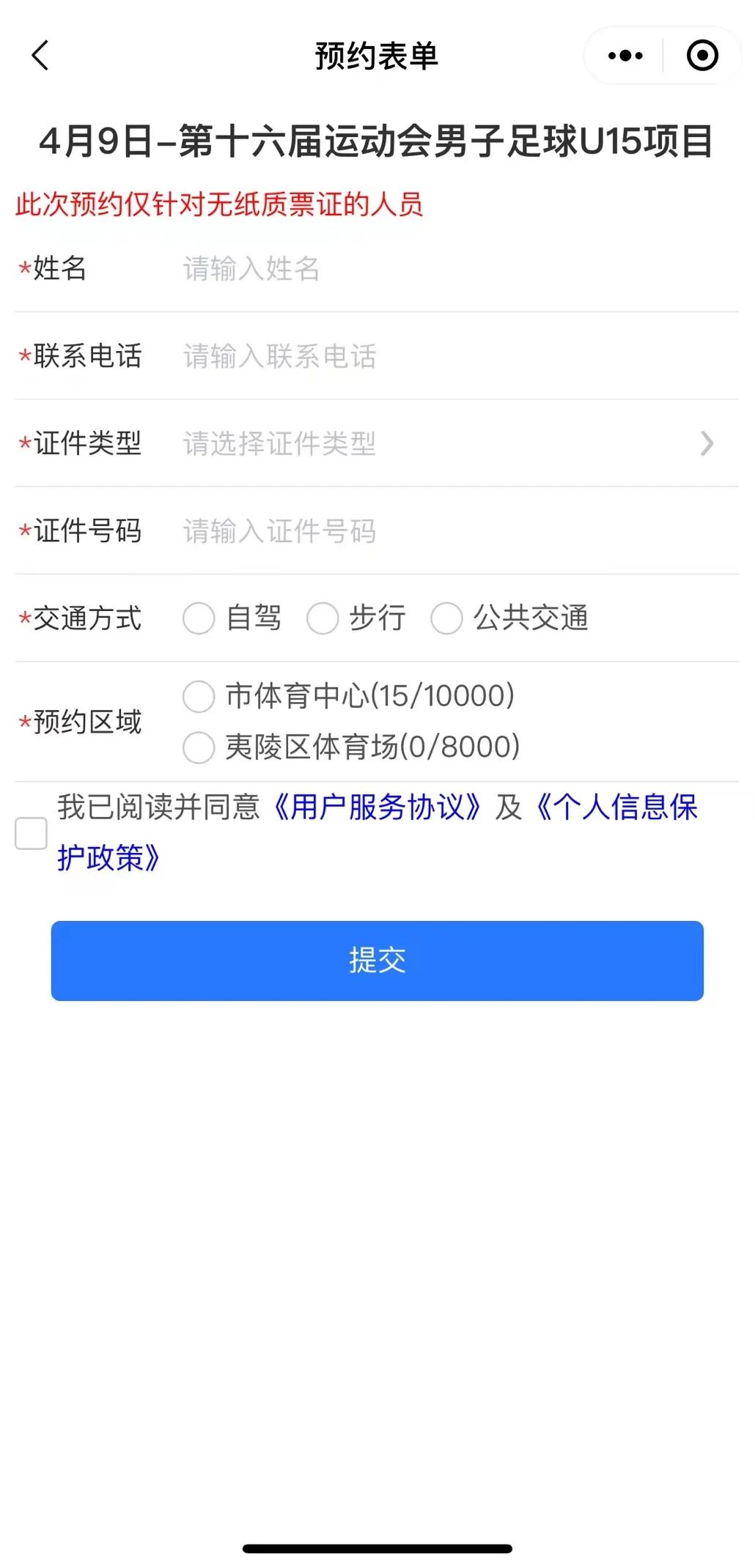
Task: Open the 用户服务协议 link
Action: 377,807
